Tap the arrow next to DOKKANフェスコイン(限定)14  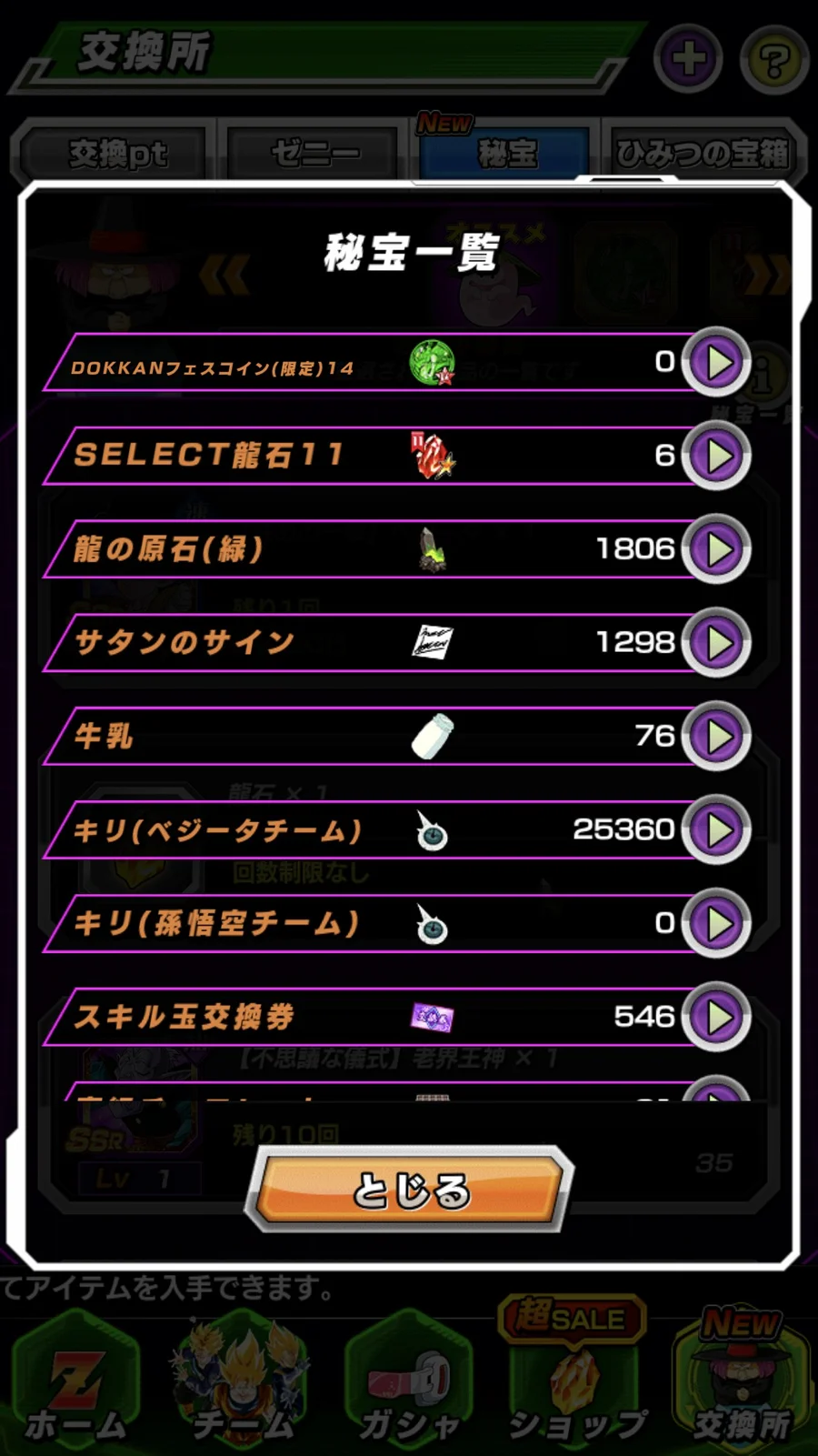[716, 363]
